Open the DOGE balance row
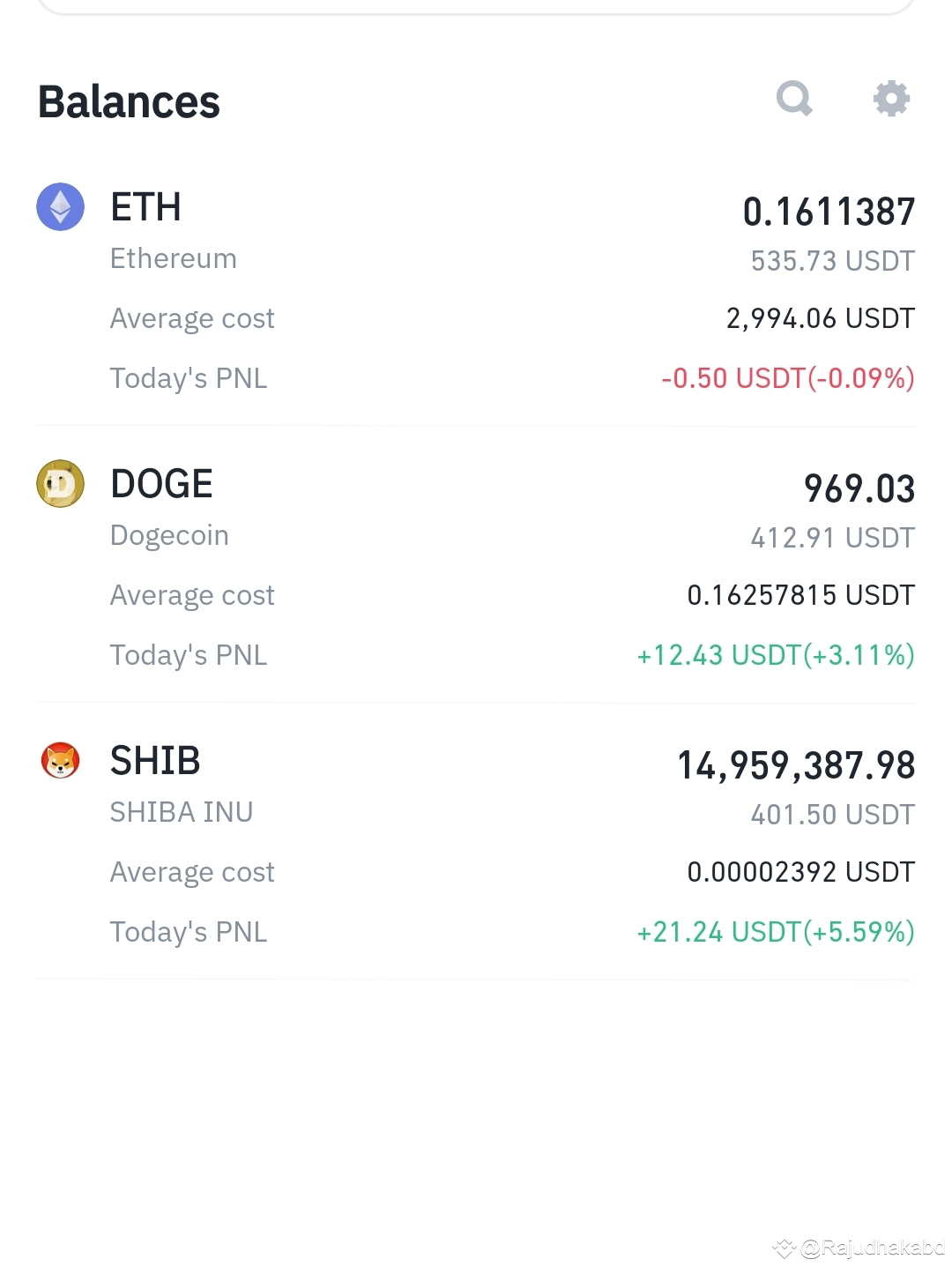Image resolution: width=952 pixels, height=1267 pixels. pyautogui.click(x=476, y=569)
